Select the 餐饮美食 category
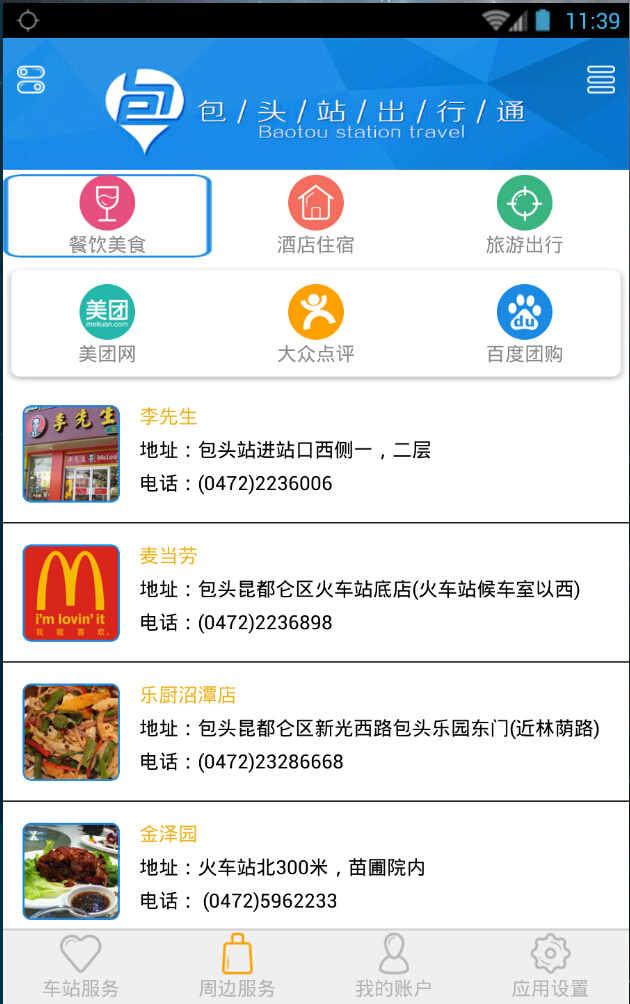Image resolution: width=630 pixels, height=1004 pixels. click(x=107, y=215)
